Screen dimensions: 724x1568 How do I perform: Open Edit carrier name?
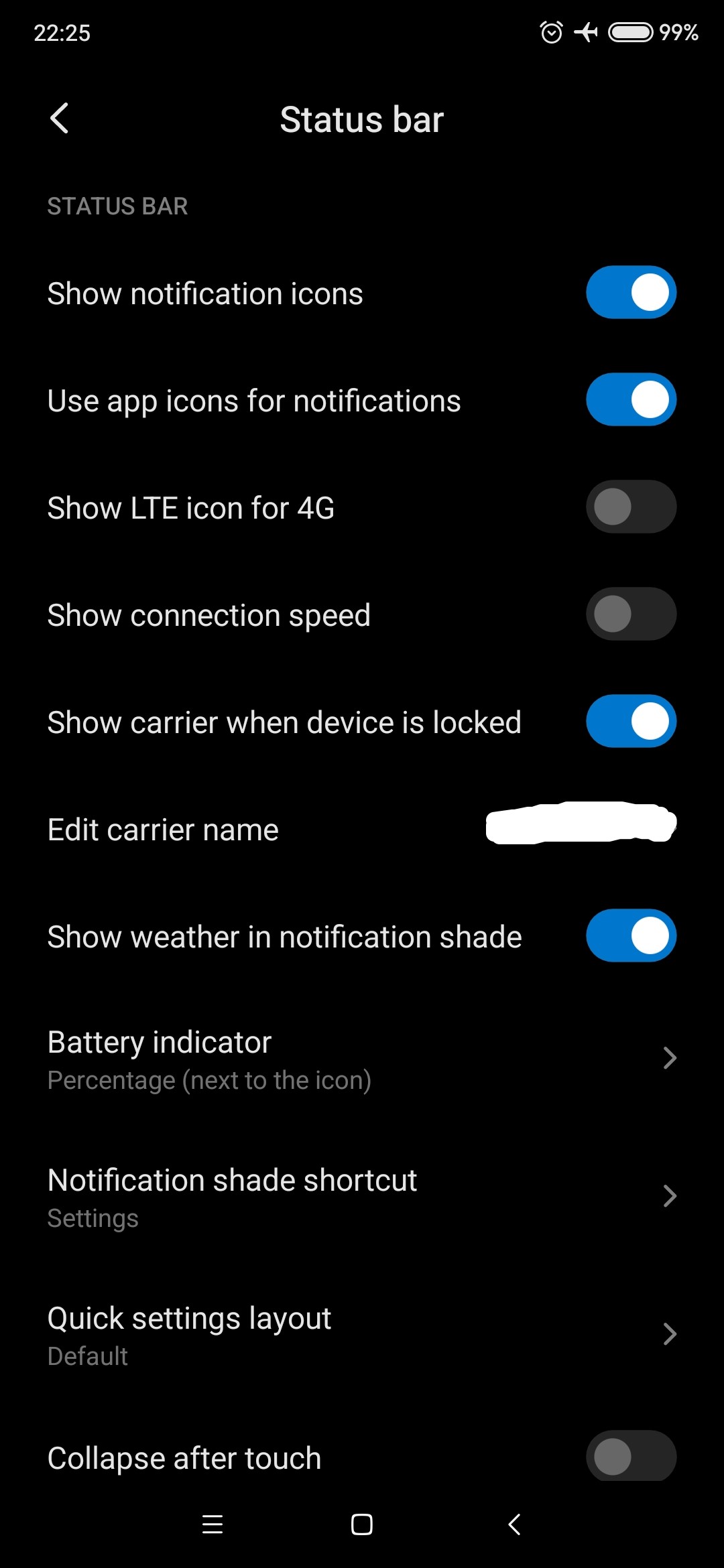362,830
